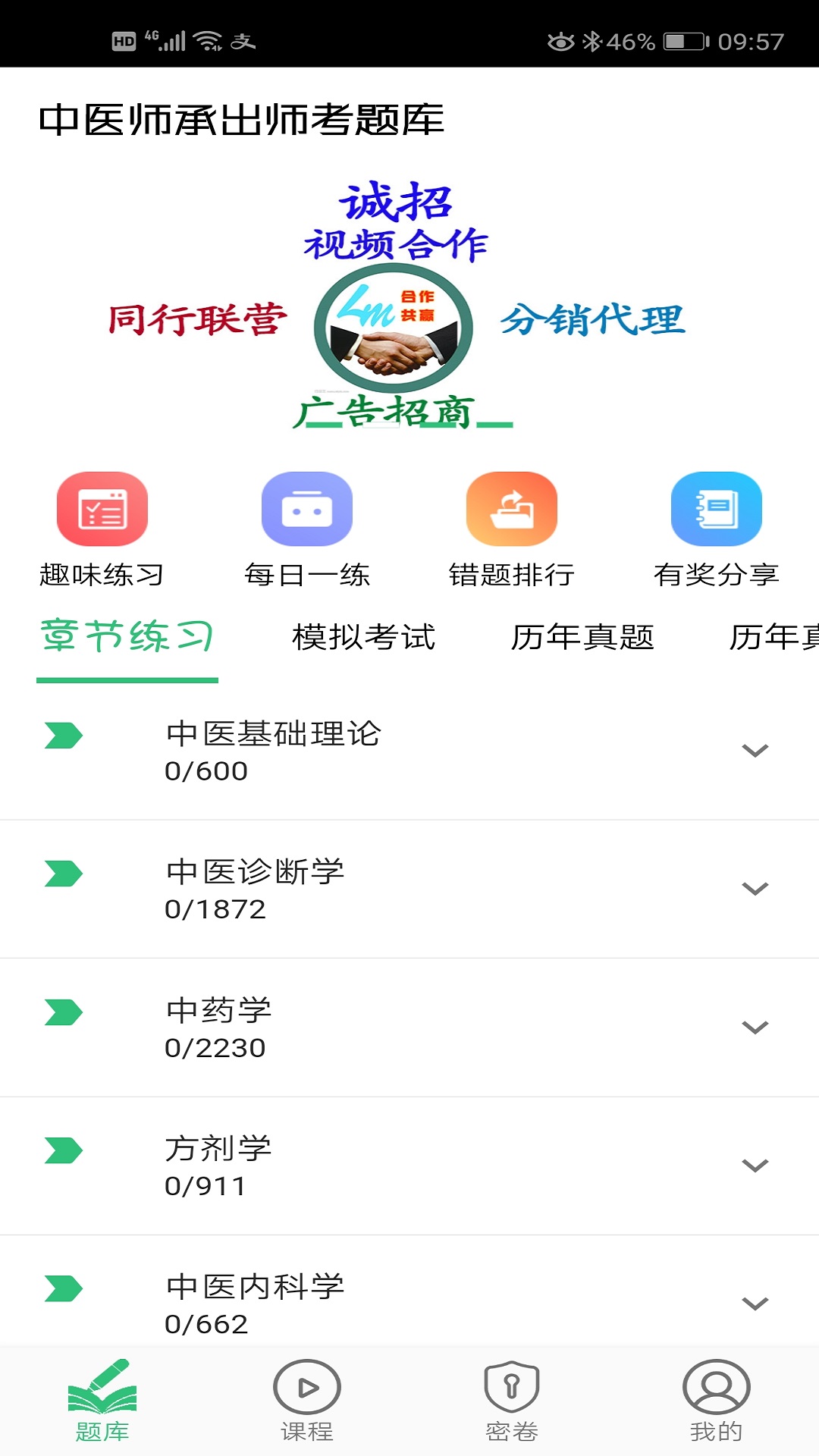Tap the 有奖分享 reward sharing icon

(x=717, y=508)
